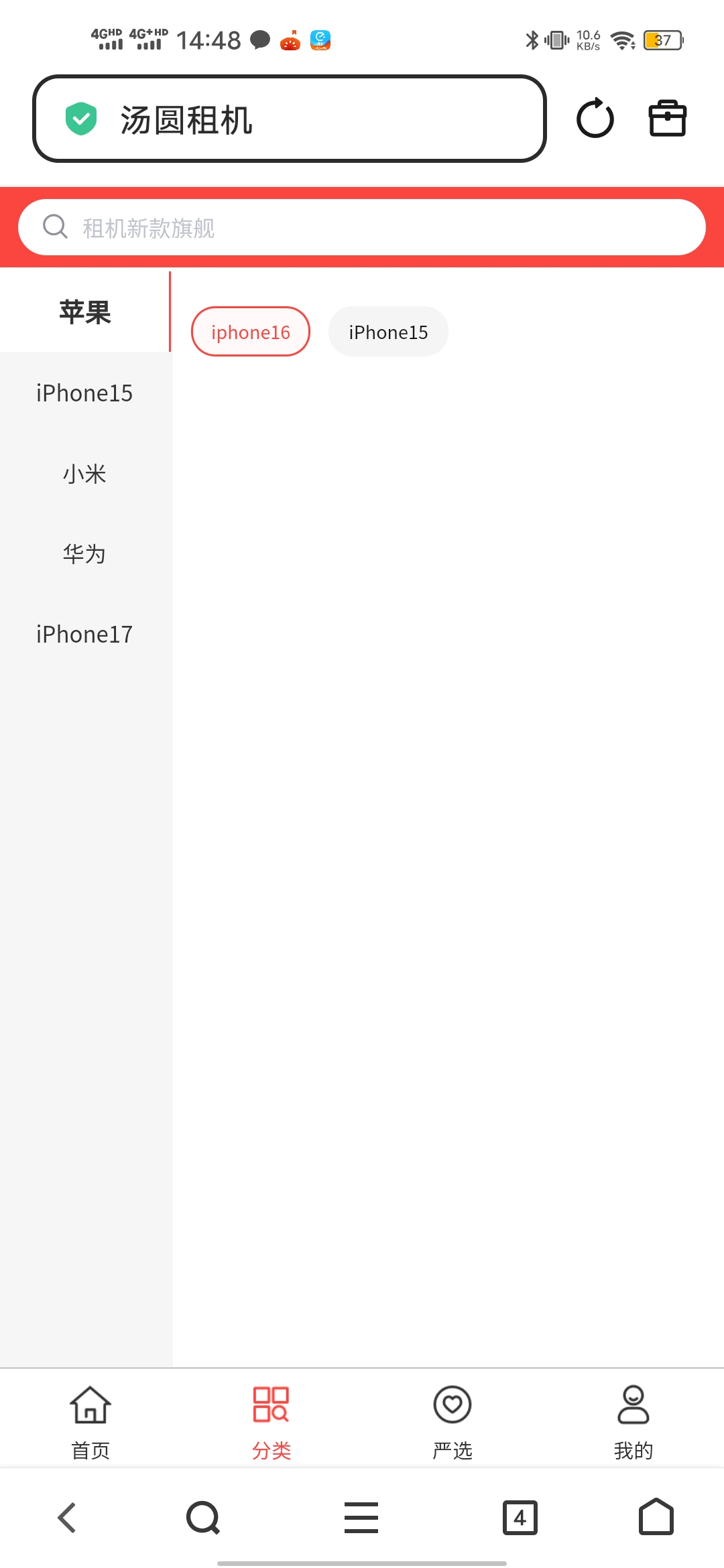Go back with the browser back arrow
Screen dimensions: 724x1568
67,1518
